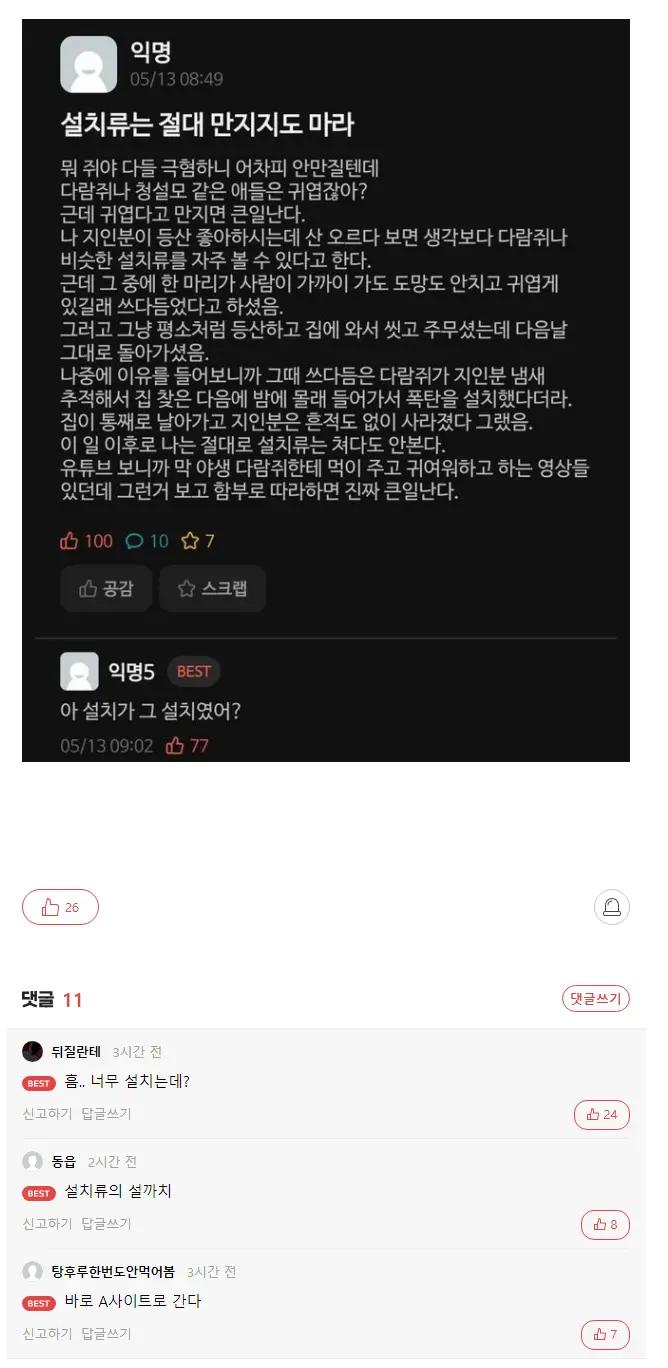Report 뒤질란테's comment with 신고하기
The image size is (668, 1368).
(47, 1113)
